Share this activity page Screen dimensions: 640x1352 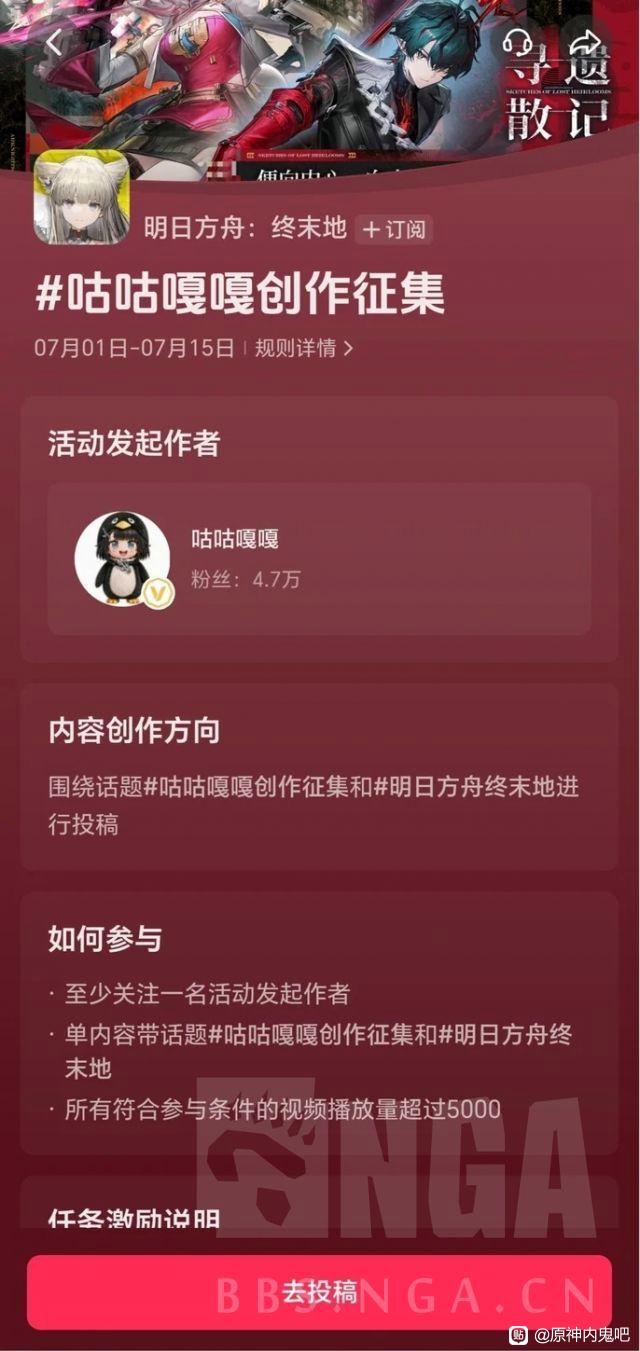pyautogui.click(x=586, y=43)
